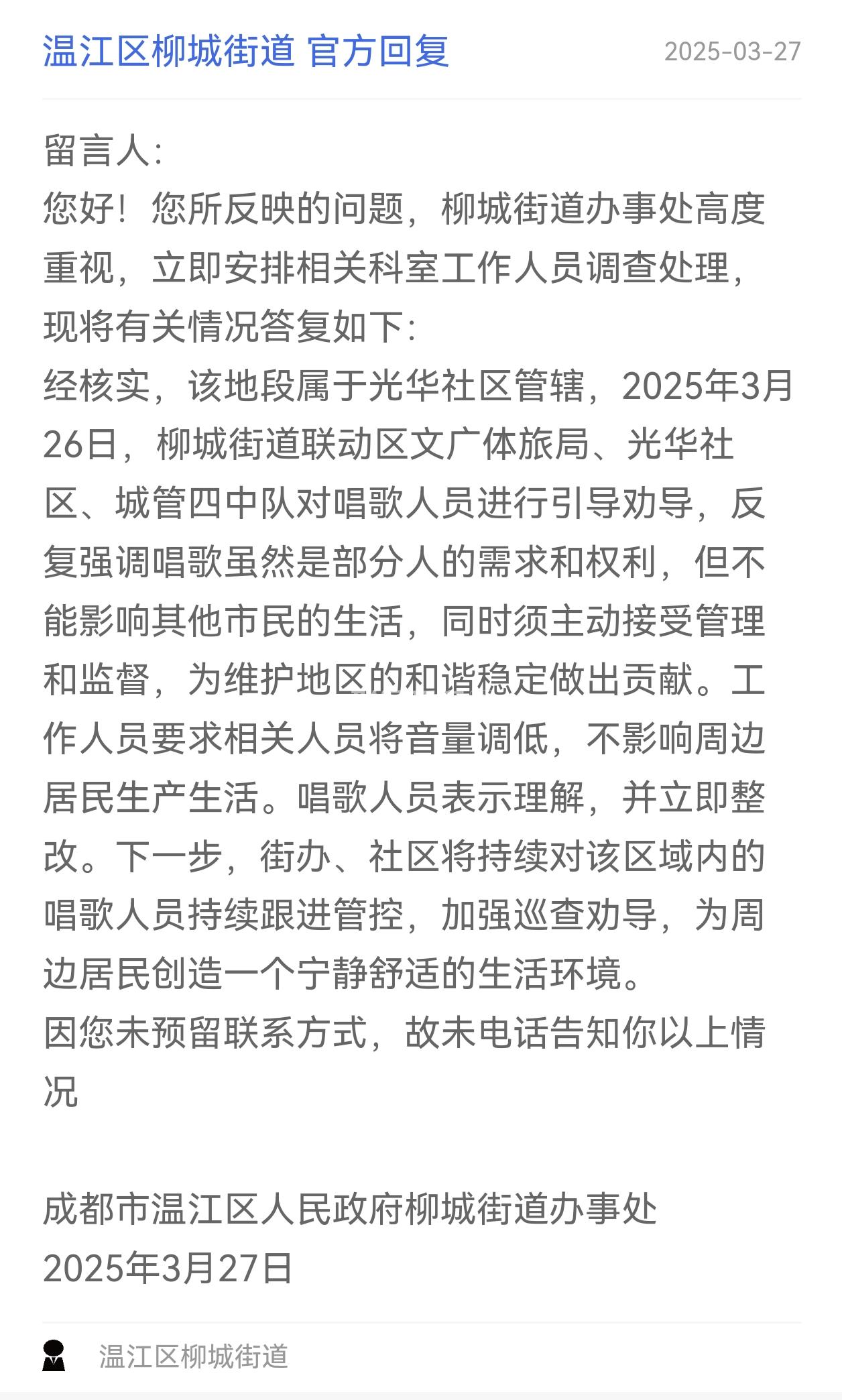Open the blue 温江区柳城街道 官方回复 header
Viewport: 842px width, 1400px height.
coord(245,52)
